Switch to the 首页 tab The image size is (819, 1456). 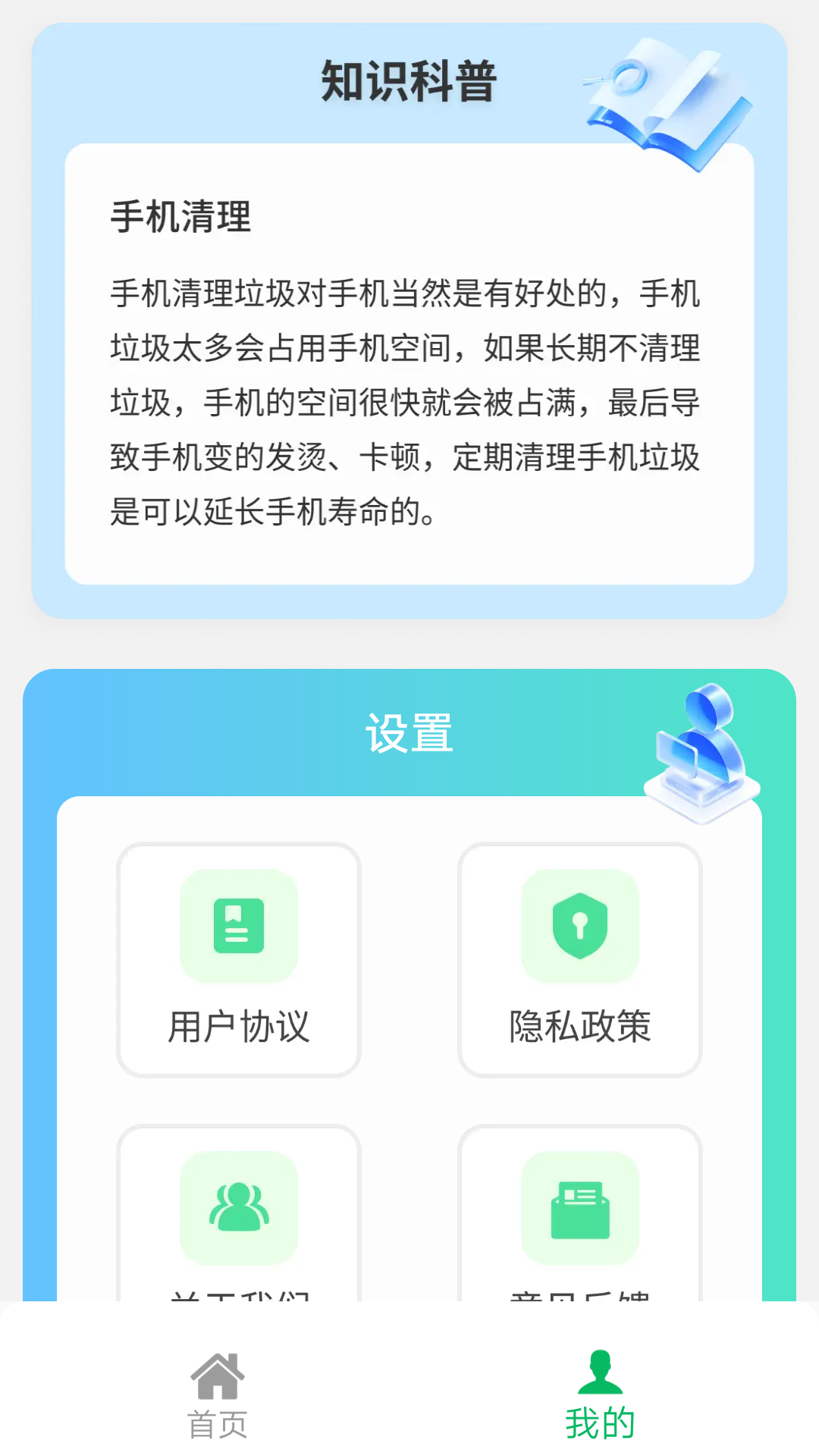pos(218,1395)
